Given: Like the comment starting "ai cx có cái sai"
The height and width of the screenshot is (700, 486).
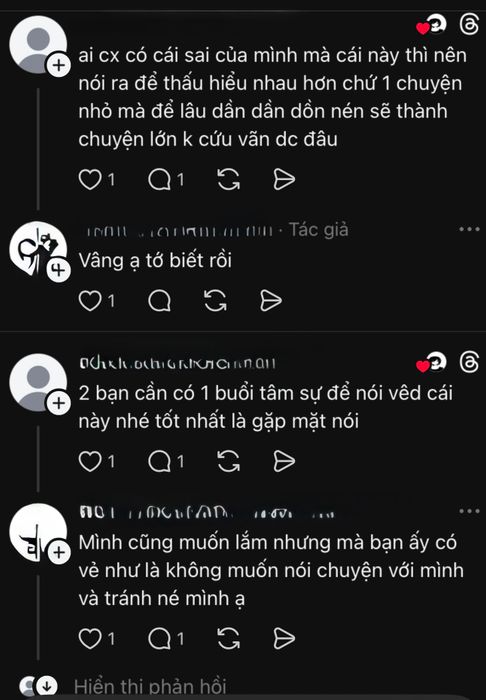Looking at the screenshot, I should [x=90, y=180].
